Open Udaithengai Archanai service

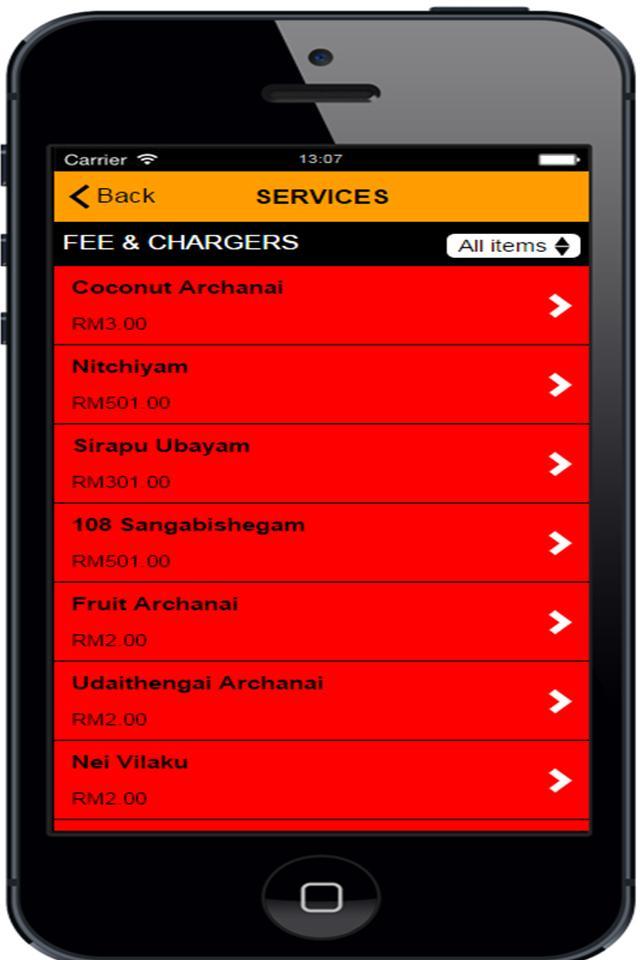click(321, 700)
